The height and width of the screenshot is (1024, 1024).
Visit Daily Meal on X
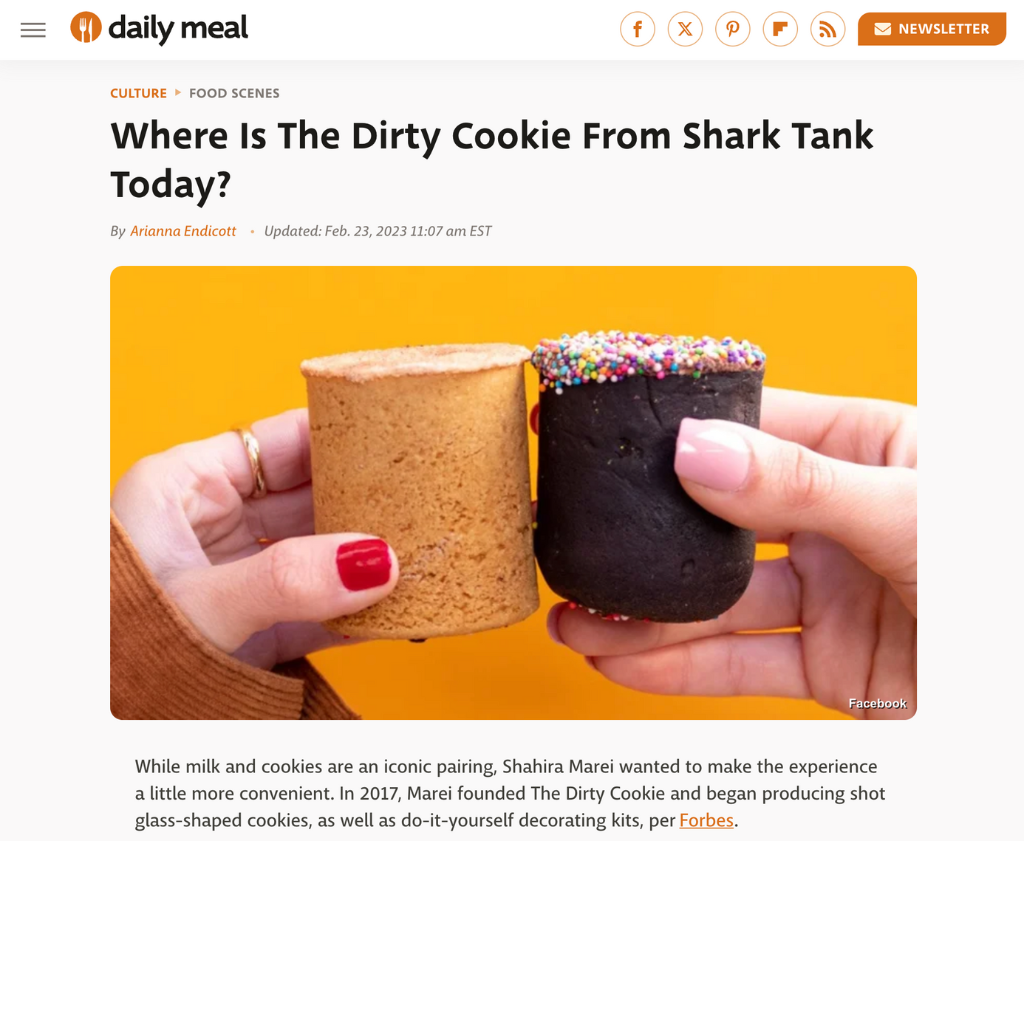click(x=685, y=29)
